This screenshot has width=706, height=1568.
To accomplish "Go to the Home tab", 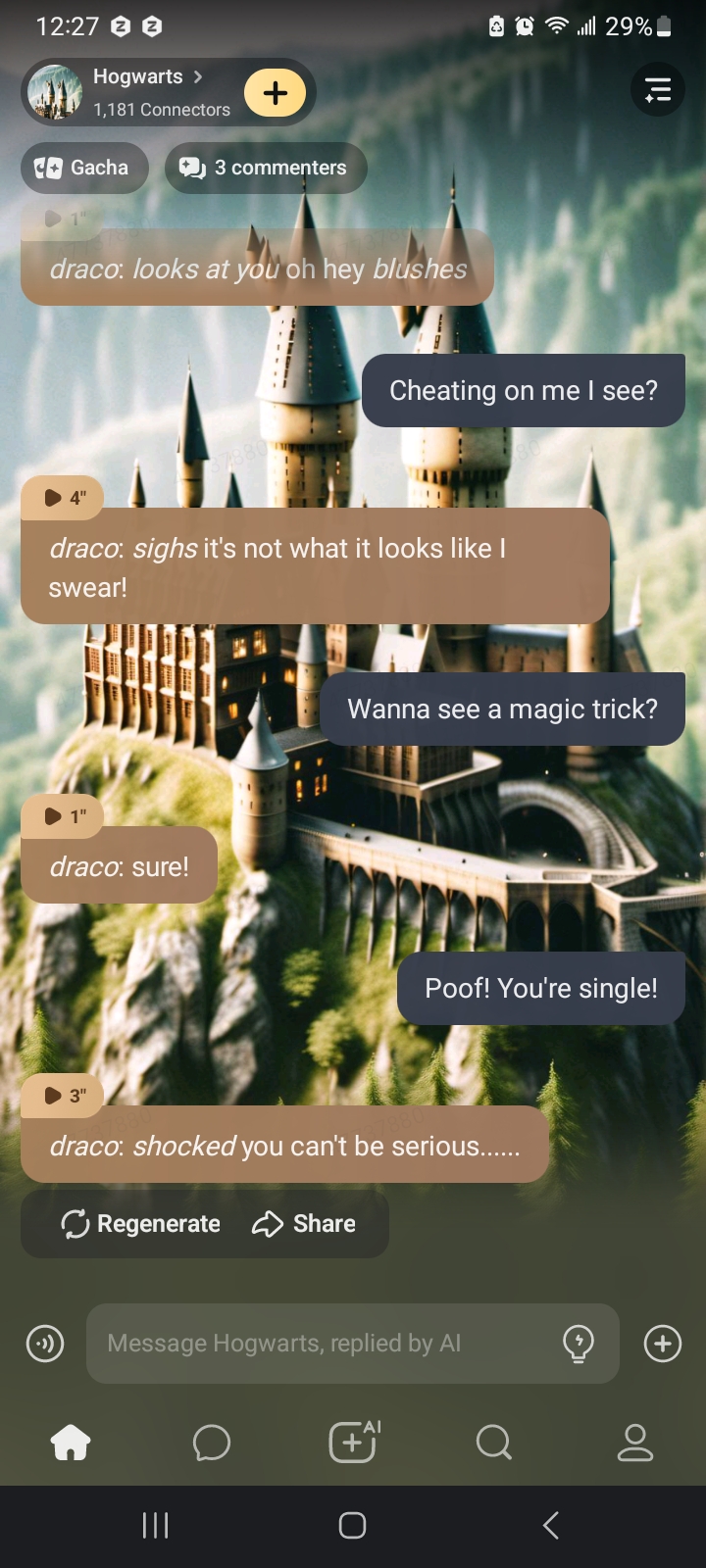I will [71, 1443].
